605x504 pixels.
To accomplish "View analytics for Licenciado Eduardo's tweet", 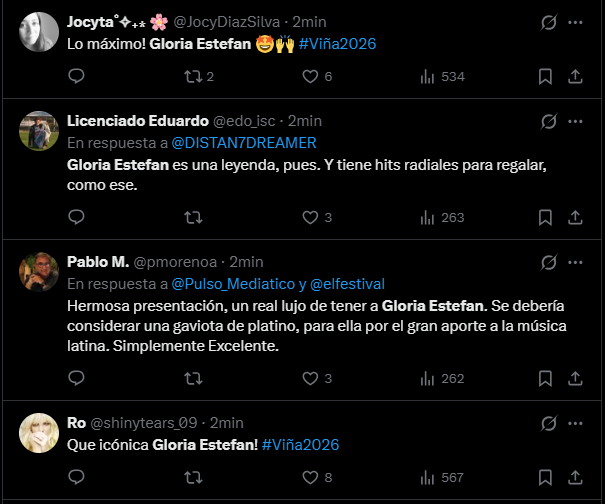I will coord(426,217).
